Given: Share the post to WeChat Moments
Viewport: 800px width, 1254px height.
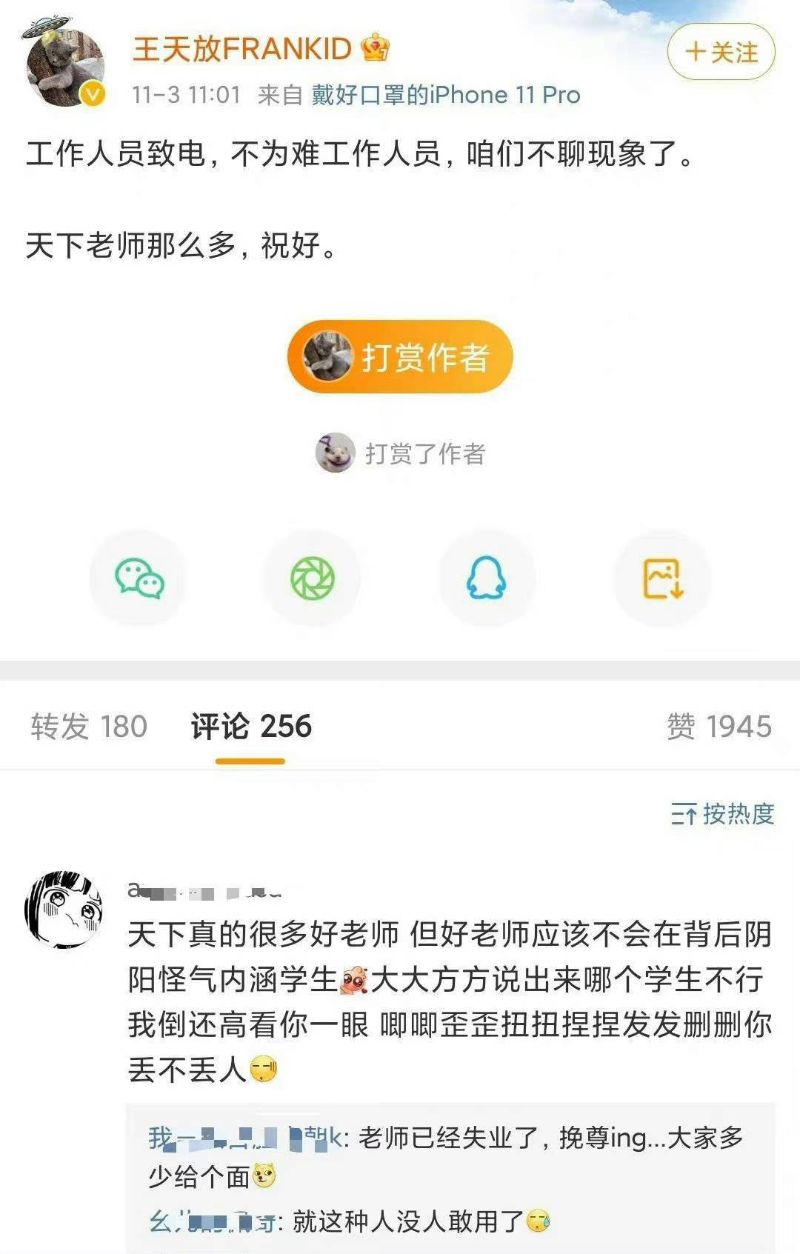Looking at the screenshot, I should (x=312, y=579).
